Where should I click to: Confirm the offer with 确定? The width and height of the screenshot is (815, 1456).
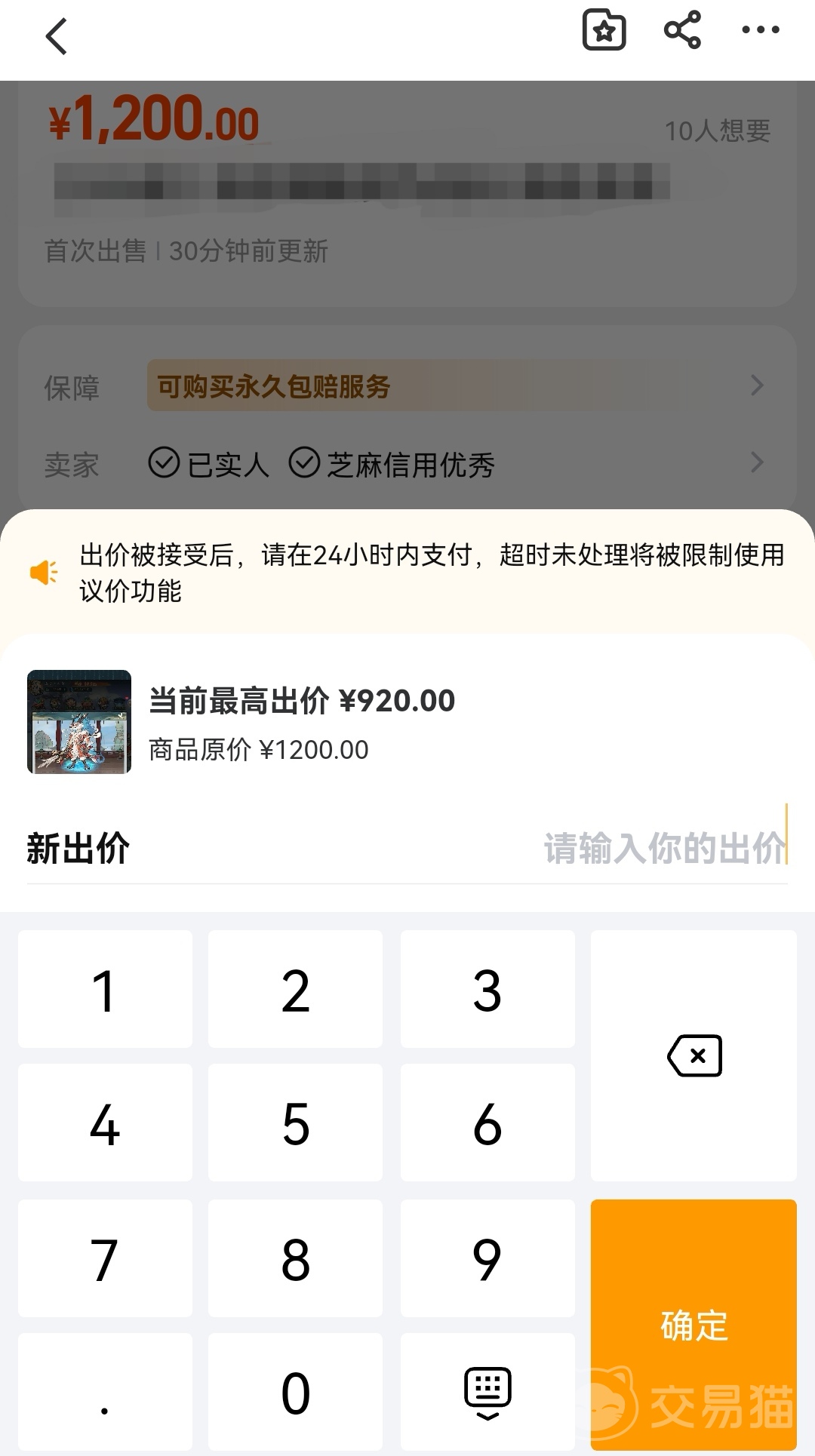point(694,1324)
